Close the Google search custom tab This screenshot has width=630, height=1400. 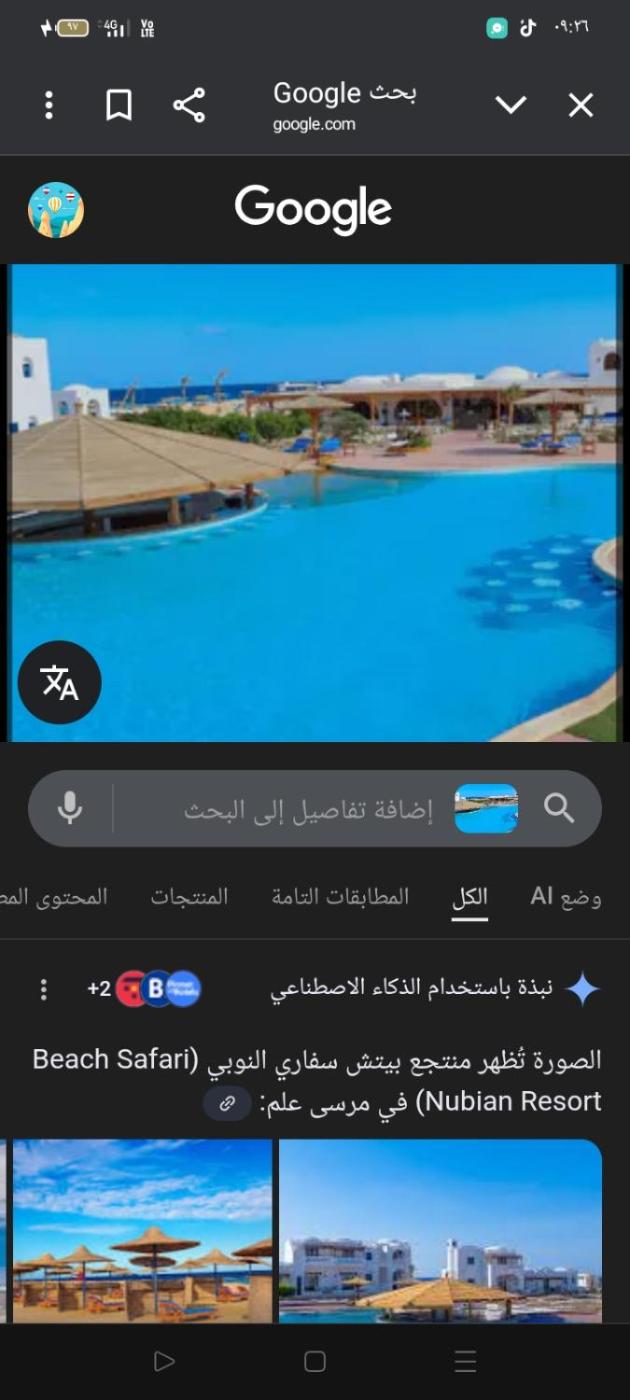(x=581, y=105)
